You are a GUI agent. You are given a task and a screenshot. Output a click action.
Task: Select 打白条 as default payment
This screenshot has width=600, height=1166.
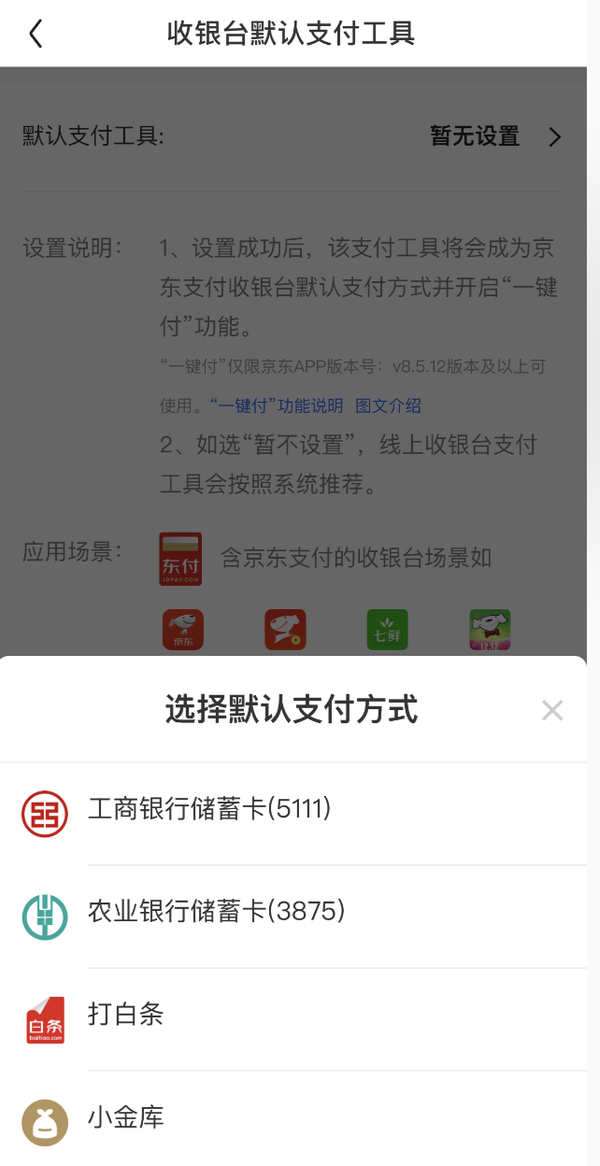(294, 1020)
